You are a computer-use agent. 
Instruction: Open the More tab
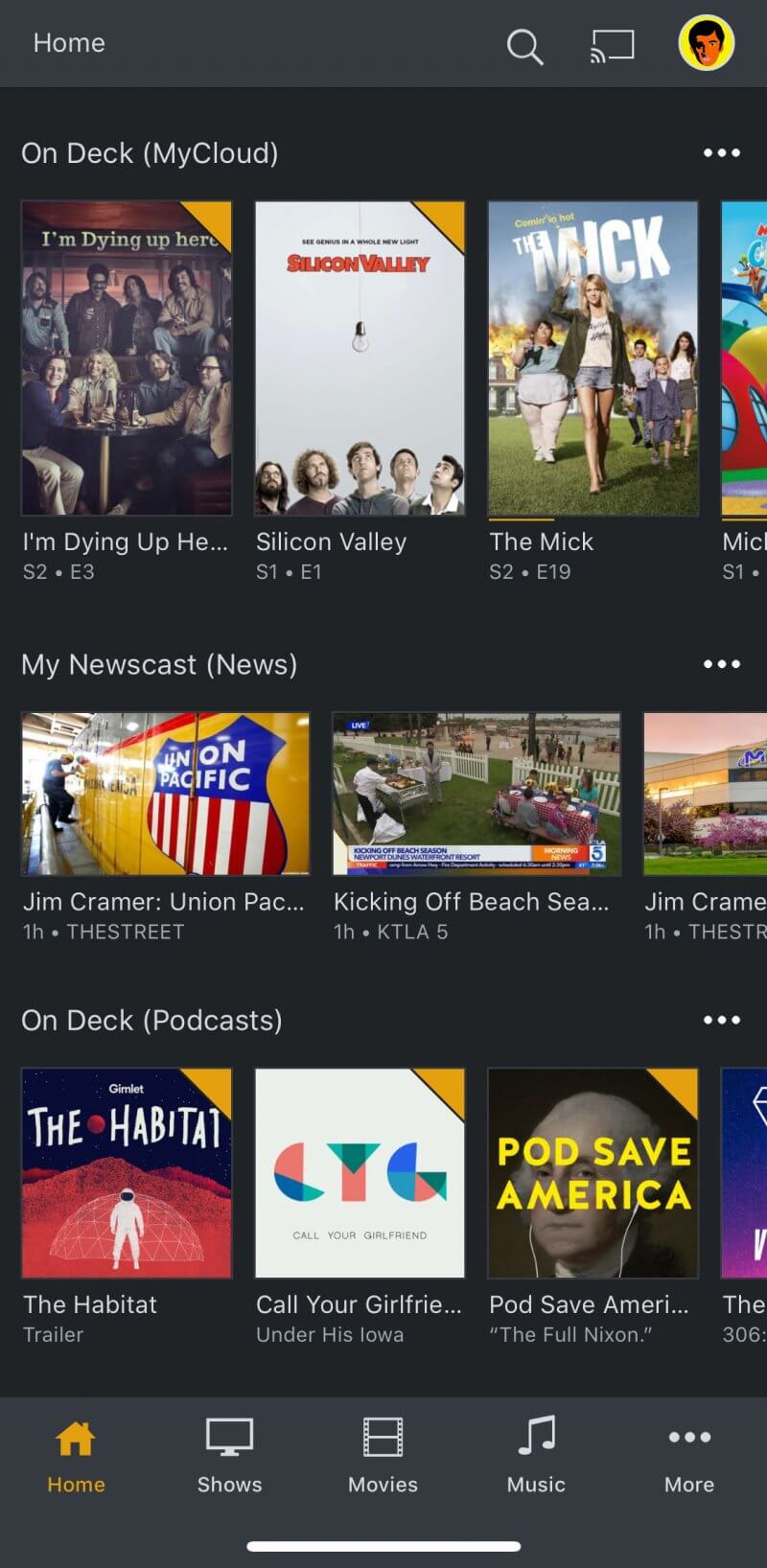[689, 1455]
